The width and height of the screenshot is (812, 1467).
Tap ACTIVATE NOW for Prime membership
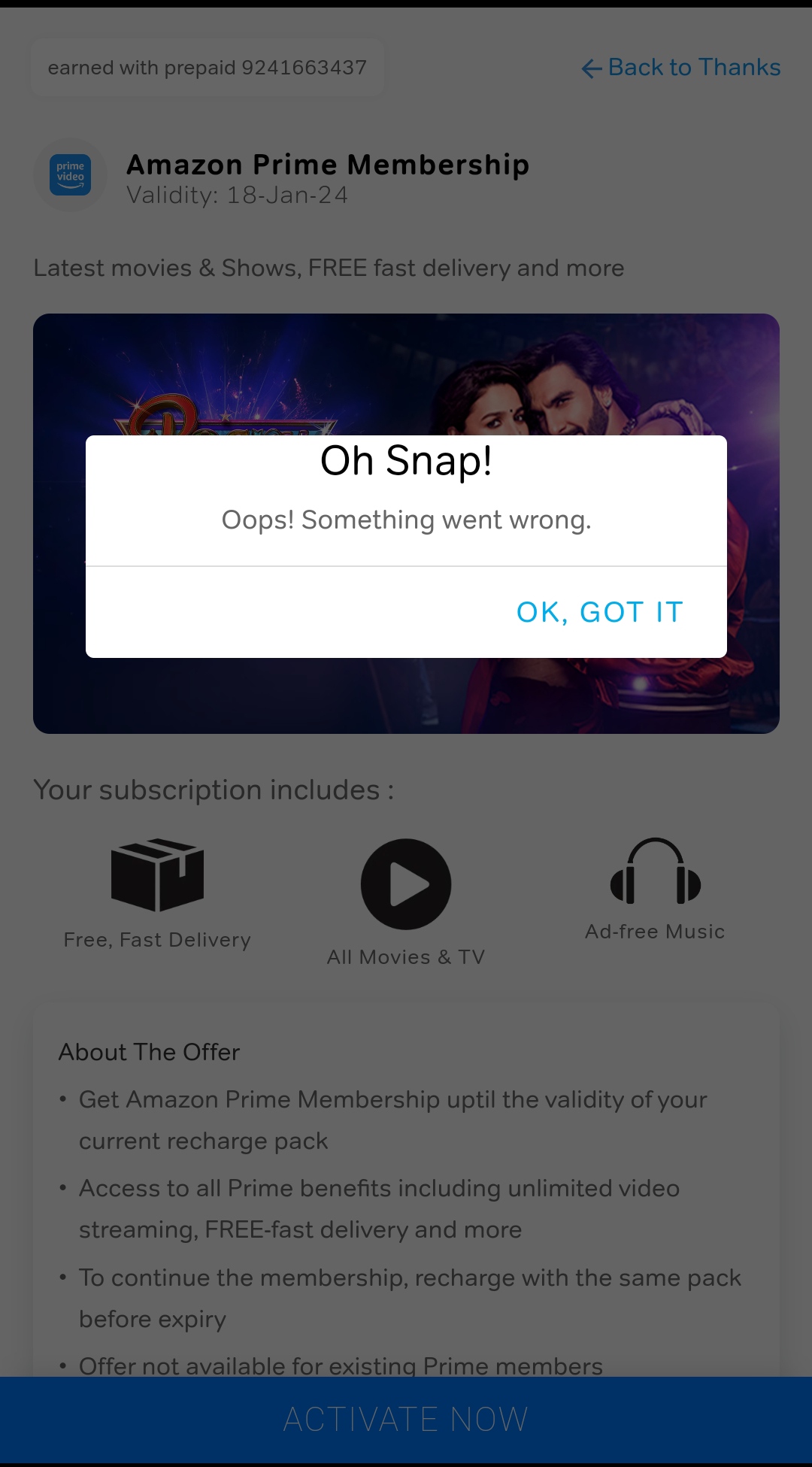[x=406, y=1420]
